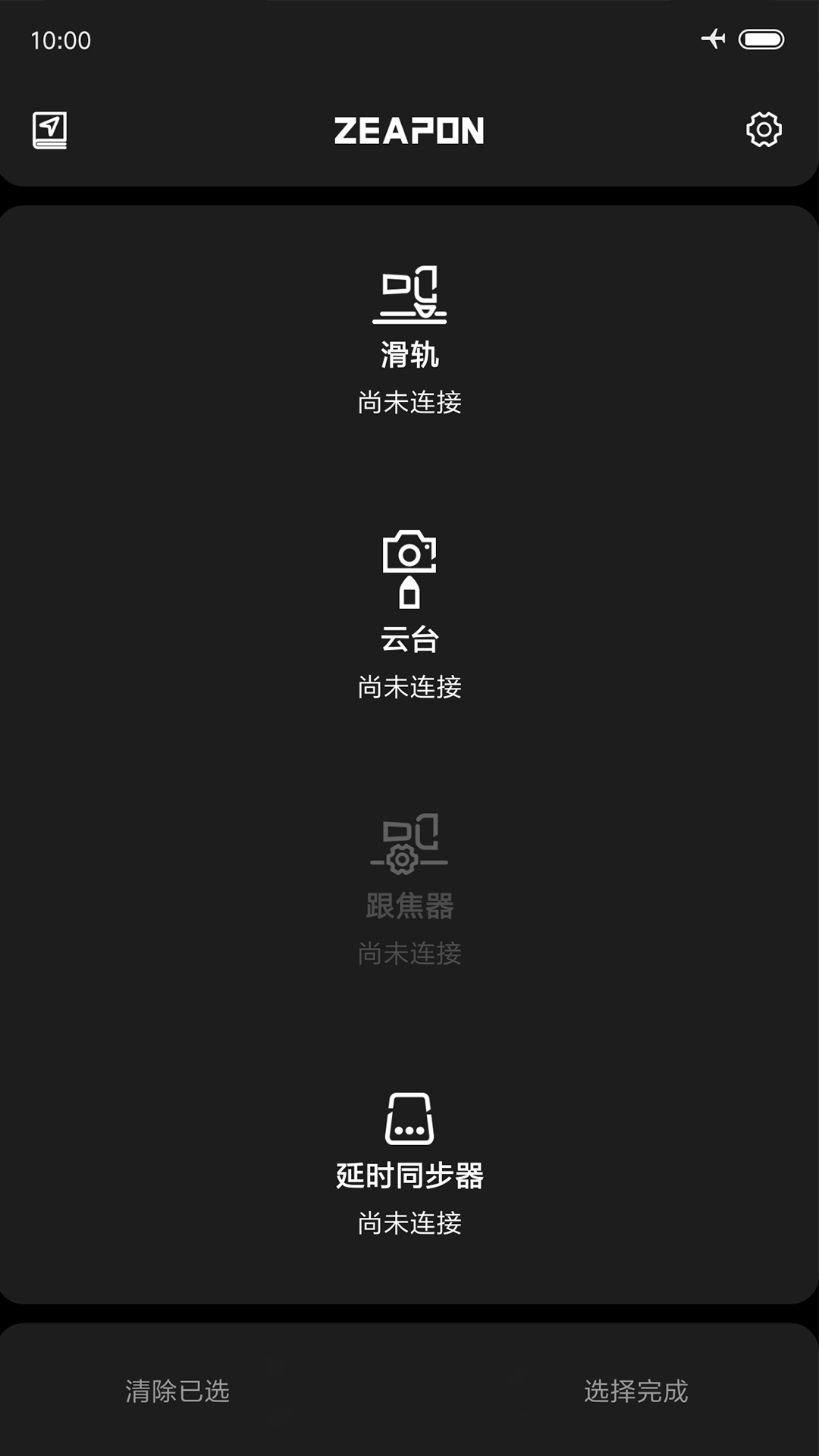
Task: Tap 尚未连接 under 云台 to connect
Action: click(x=410, y=688)
